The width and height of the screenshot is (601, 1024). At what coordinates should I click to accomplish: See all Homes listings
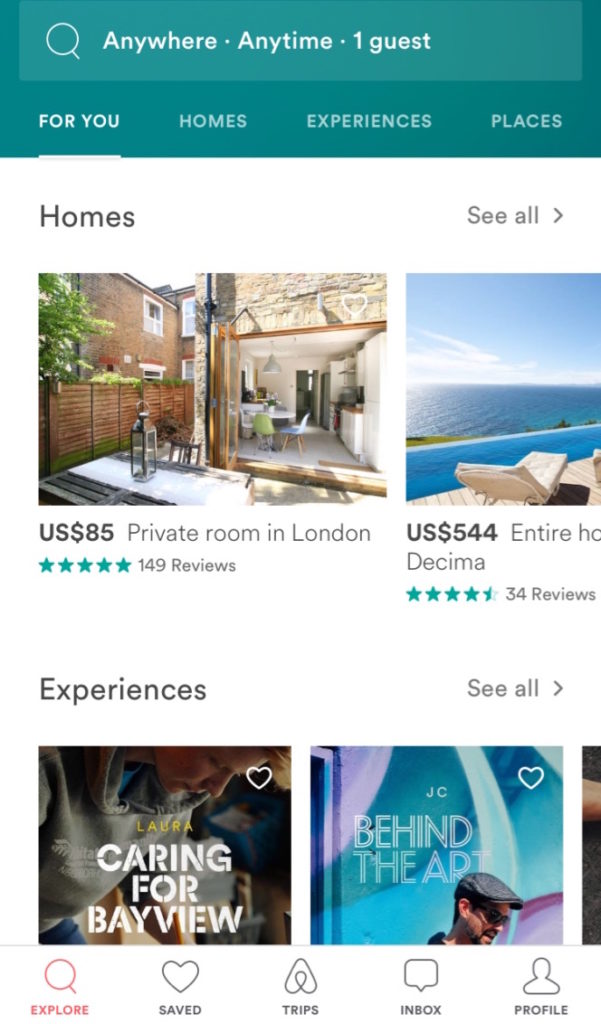(x=515, y=216)
